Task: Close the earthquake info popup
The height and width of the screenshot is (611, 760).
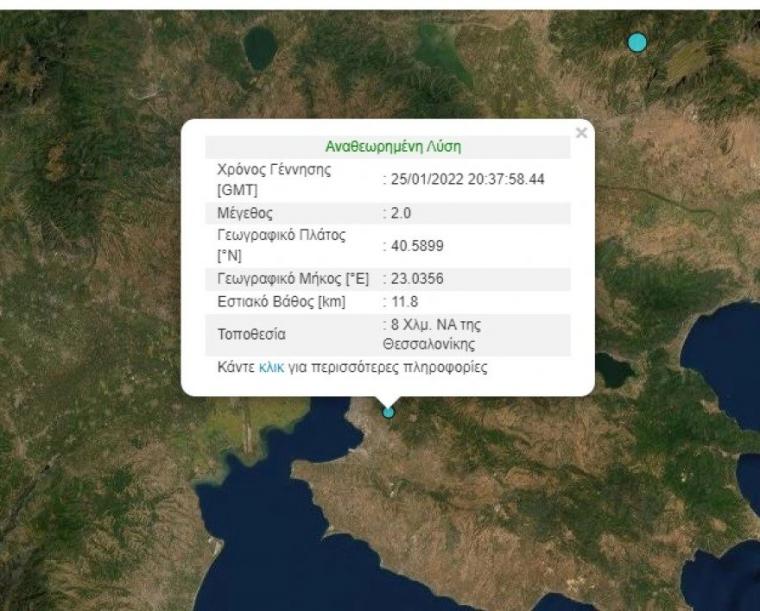Action: point(581,132)
